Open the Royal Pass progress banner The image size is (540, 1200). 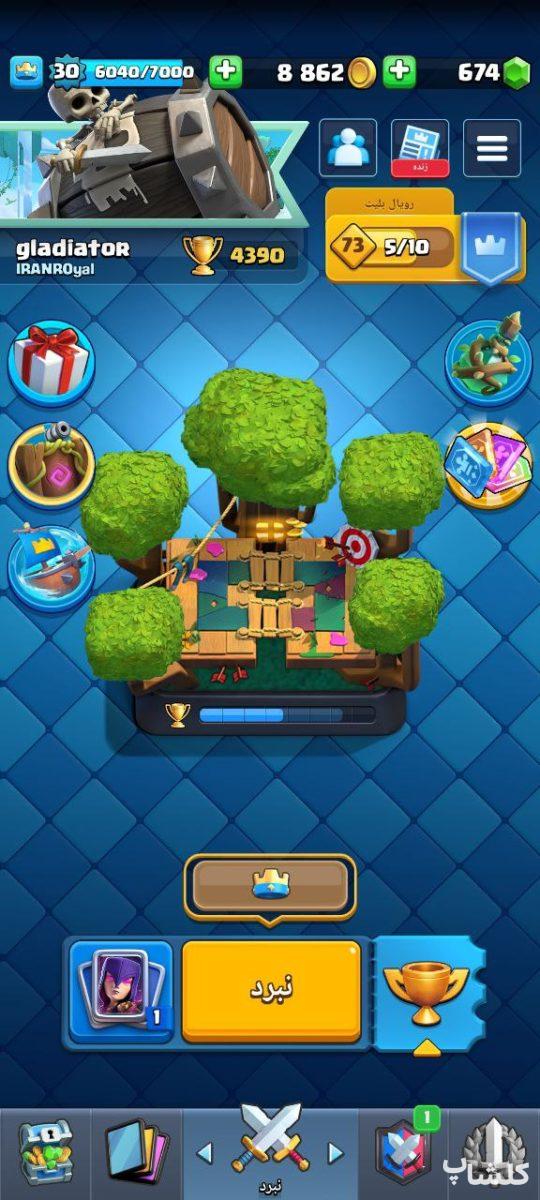[425, 237]
